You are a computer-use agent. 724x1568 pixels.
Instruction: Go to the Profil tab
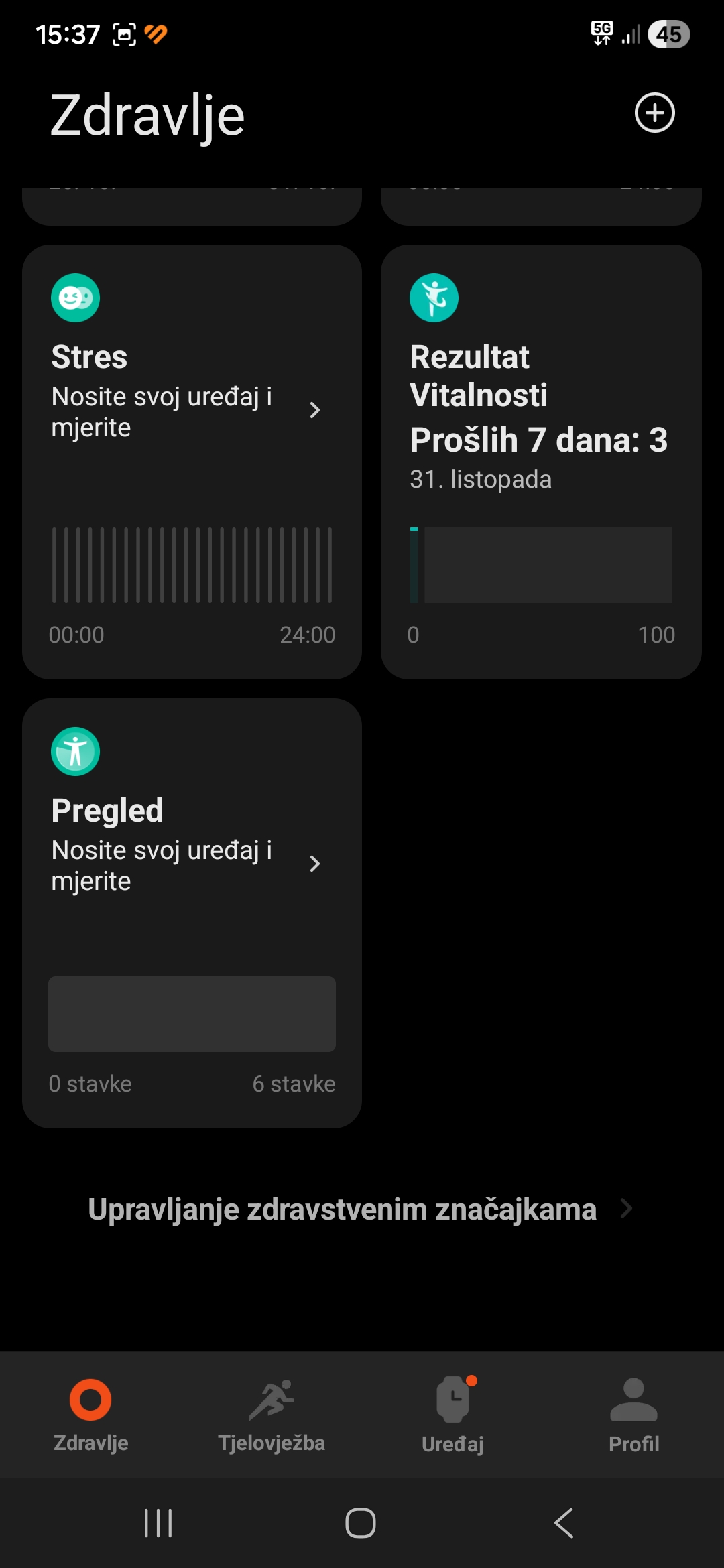pyautogui.click(x=633, y=1414)
